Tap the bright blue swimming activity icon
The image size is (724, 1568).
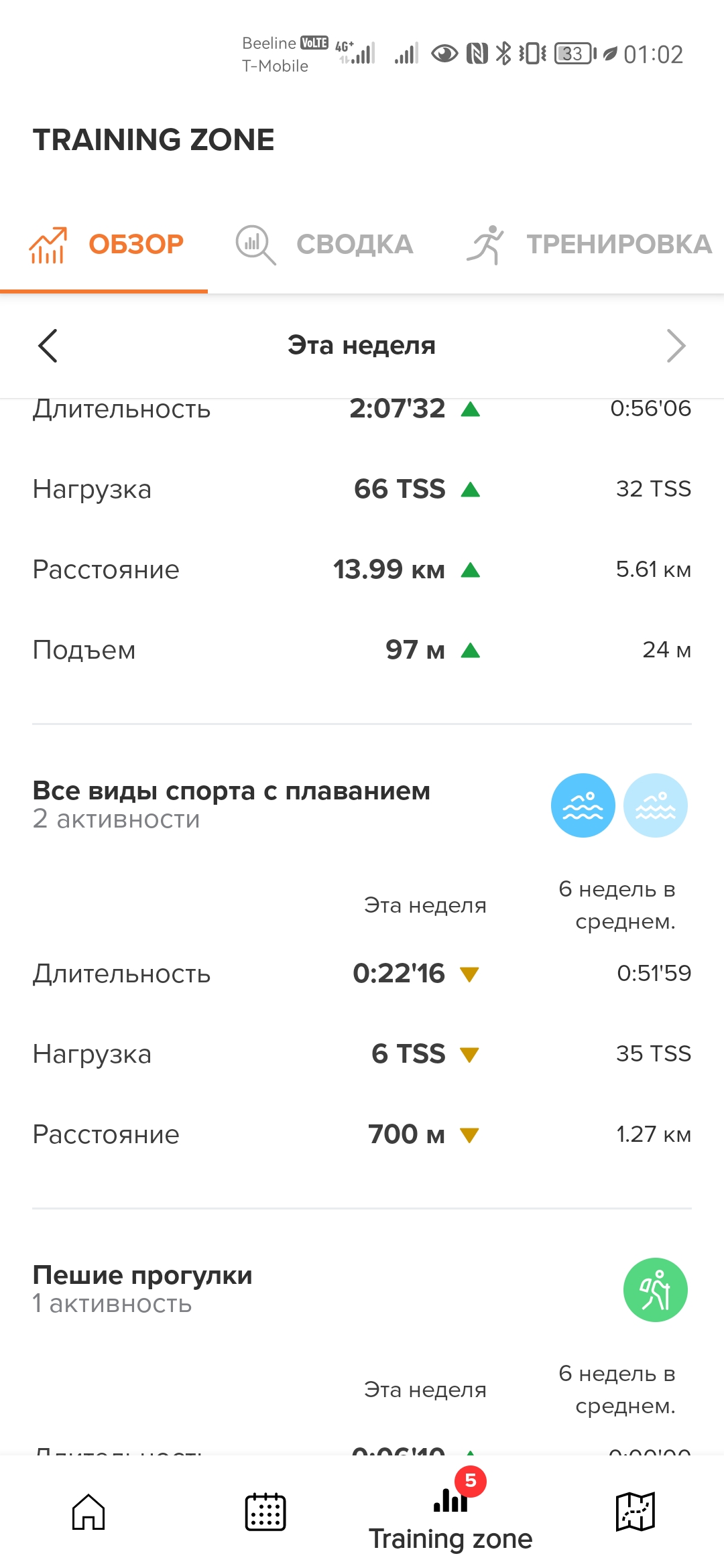pyautogui.click(x=583, y=805)
